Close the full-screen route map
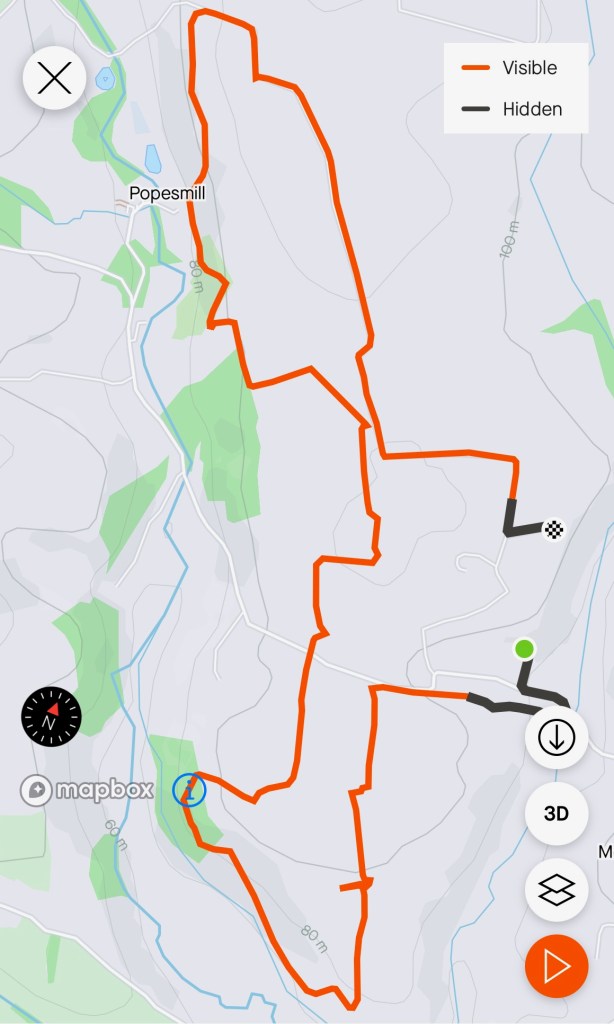 point(54,78)
